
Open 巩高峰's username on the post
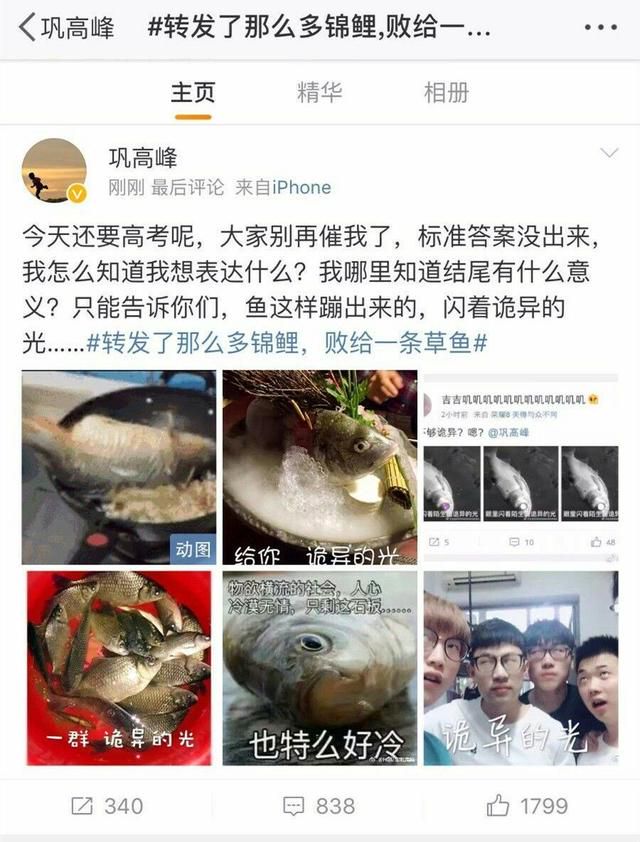pyautogui.click(x=142, y=157)
